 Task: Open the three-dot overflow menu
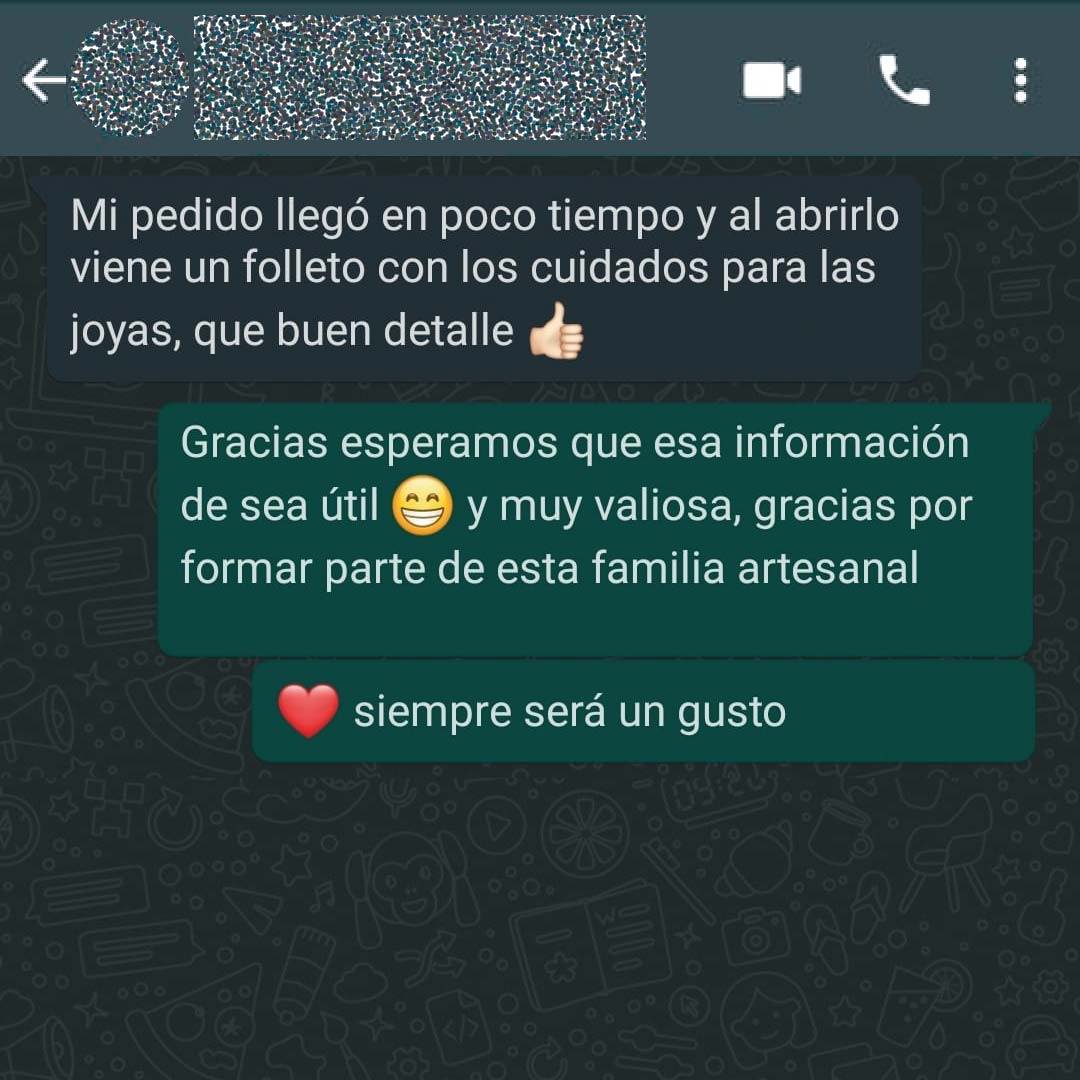pos(1020,80)
